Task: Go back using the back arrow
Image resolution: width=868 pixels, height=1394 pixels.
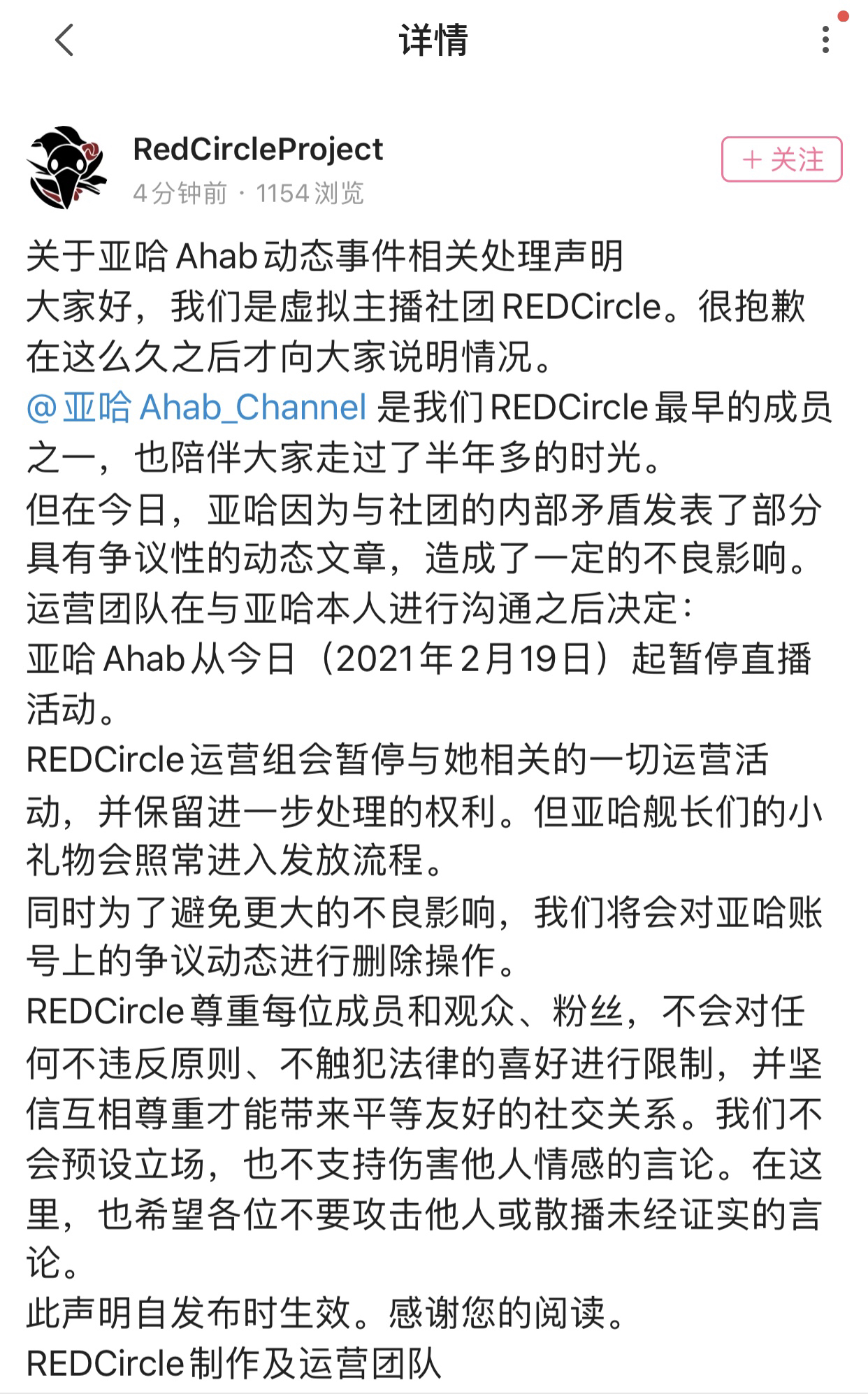Action: 64,40
